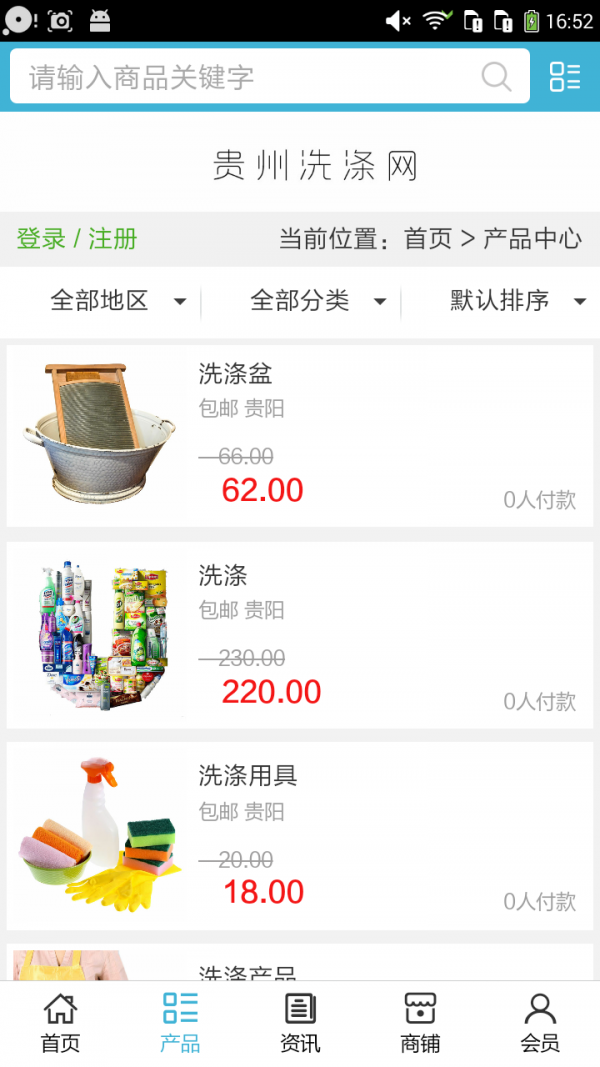Tap the magnifier search icon
Screen dimensions: 600x1067
pos(496,77)
